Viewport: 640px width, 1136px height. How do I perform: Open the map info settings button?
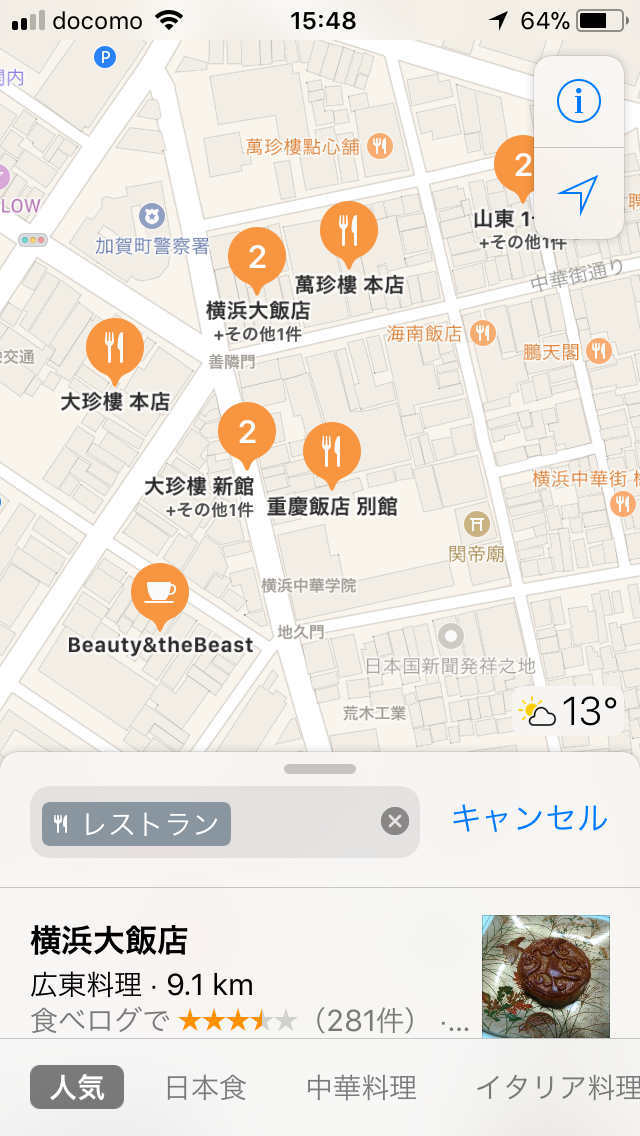click(x=578, y=101)
